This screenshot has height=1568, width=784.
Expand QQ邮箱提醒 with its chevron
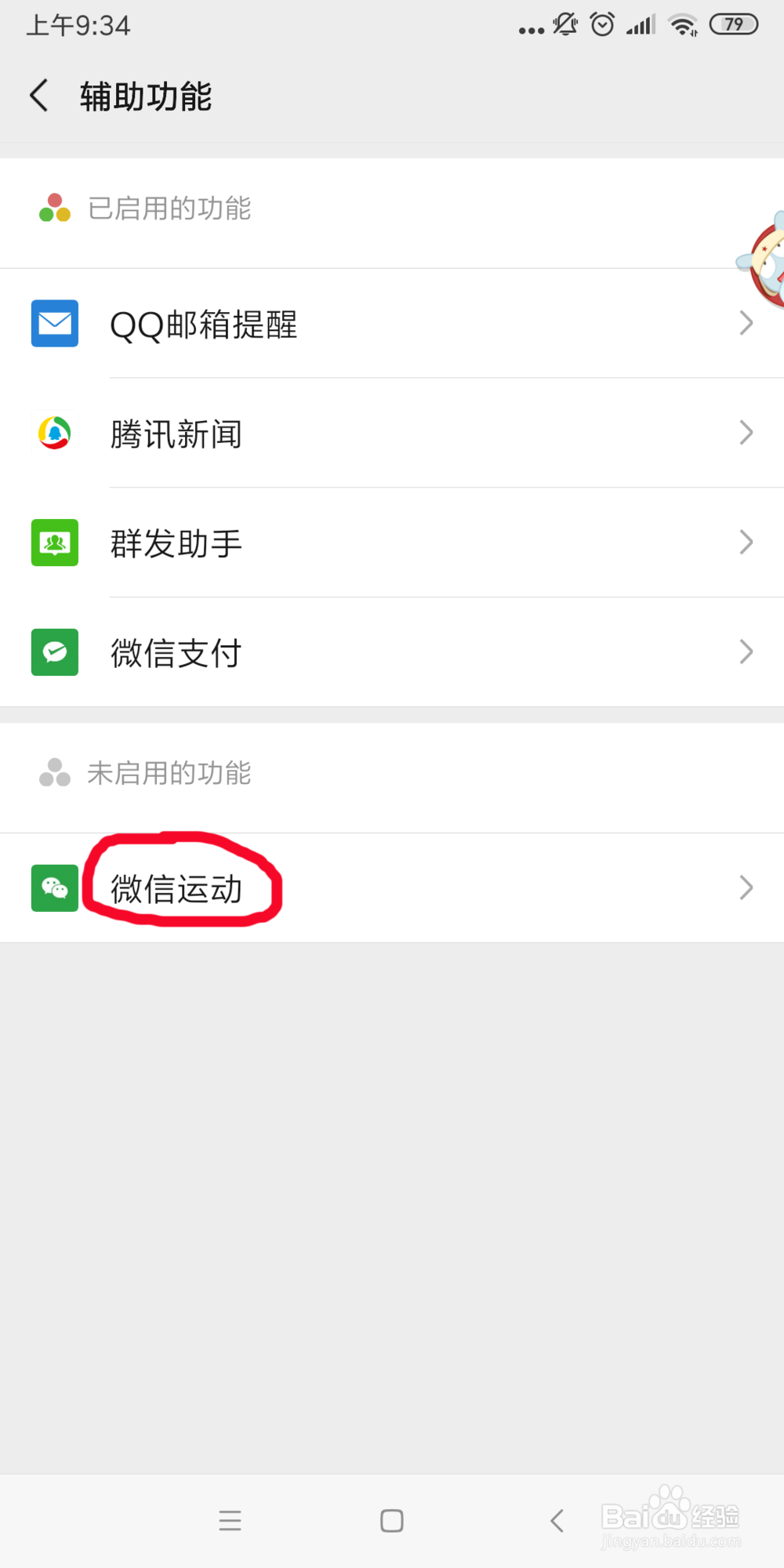(746, 323)
